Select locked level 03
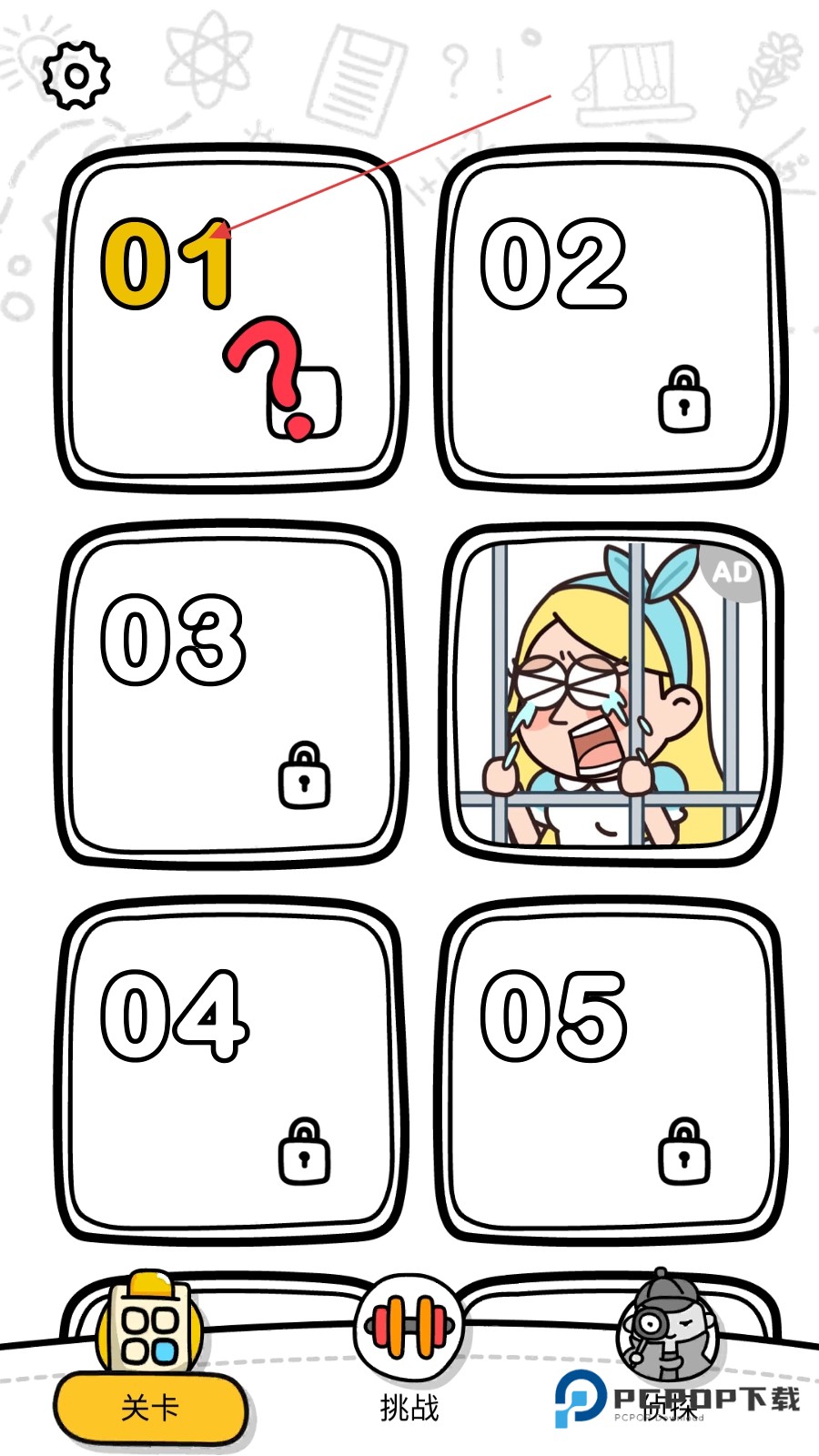819x1456 pixels. (230, 696)
